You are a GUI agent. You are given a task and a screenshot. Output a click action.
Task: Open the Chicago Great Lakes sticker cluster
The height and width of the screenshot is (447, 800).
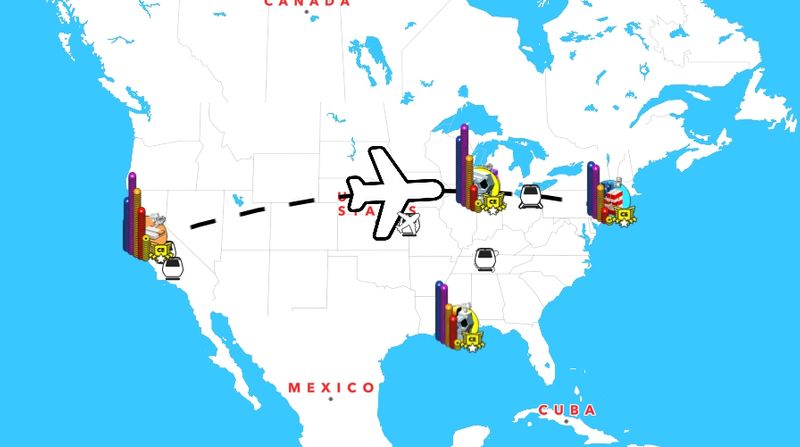(x=476, y=180)
